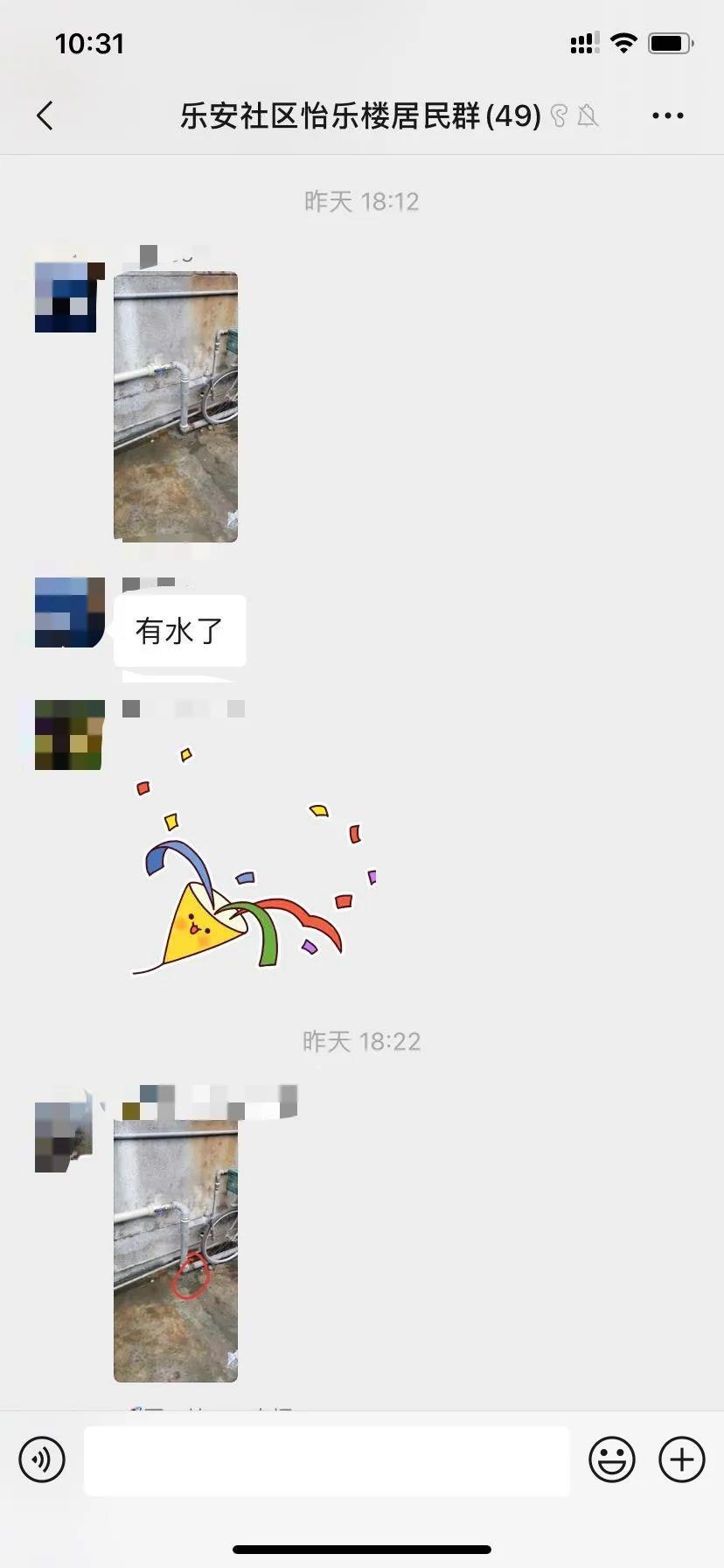Open the group chat overflow menu

click(x=667, y=115)
